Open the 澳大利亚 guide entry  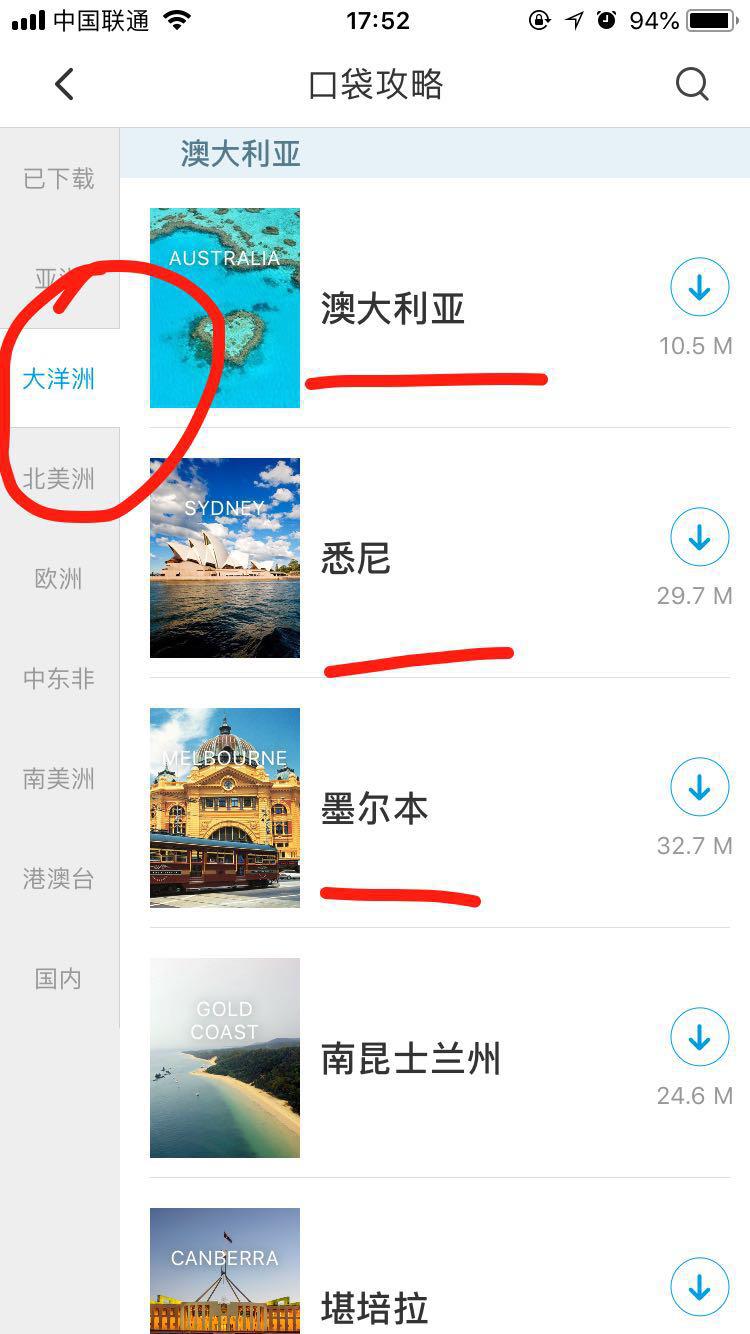pos(391,308)
